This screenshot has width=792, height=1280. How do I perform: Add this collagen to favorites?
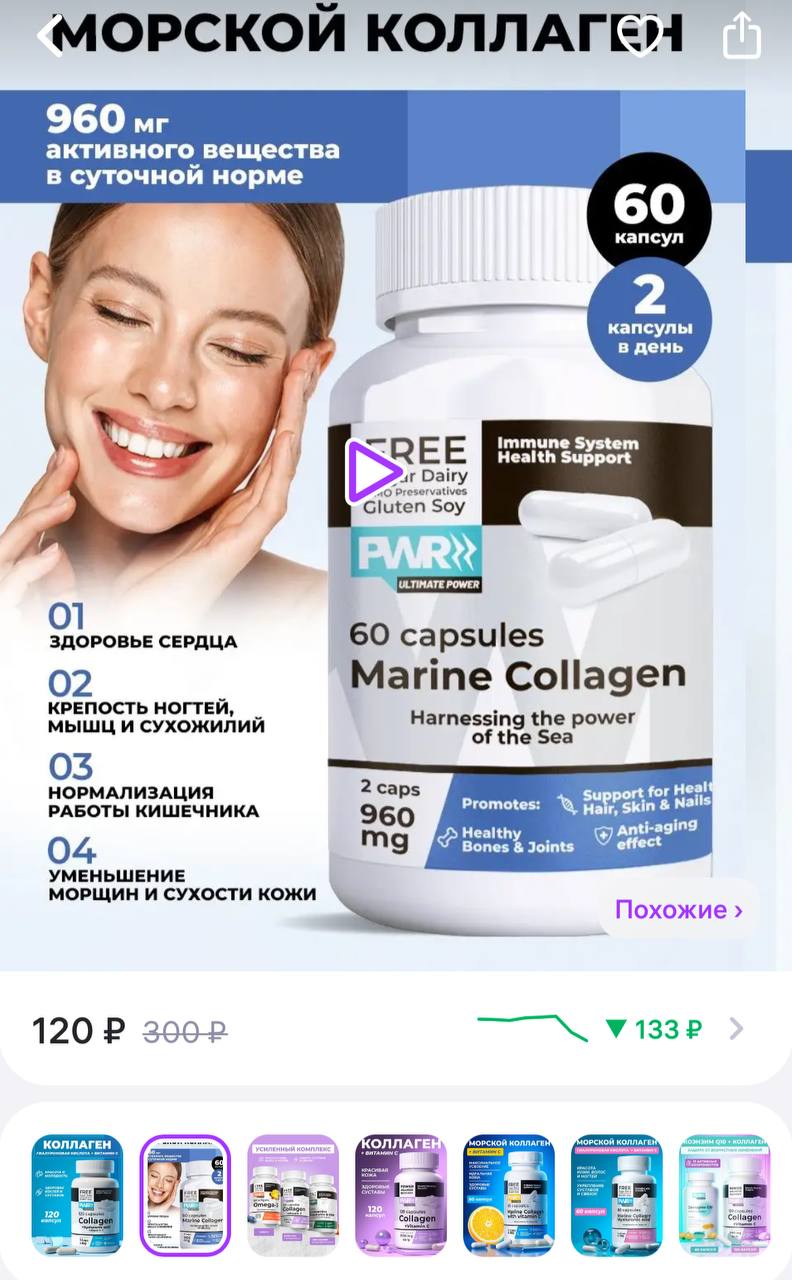640,36
